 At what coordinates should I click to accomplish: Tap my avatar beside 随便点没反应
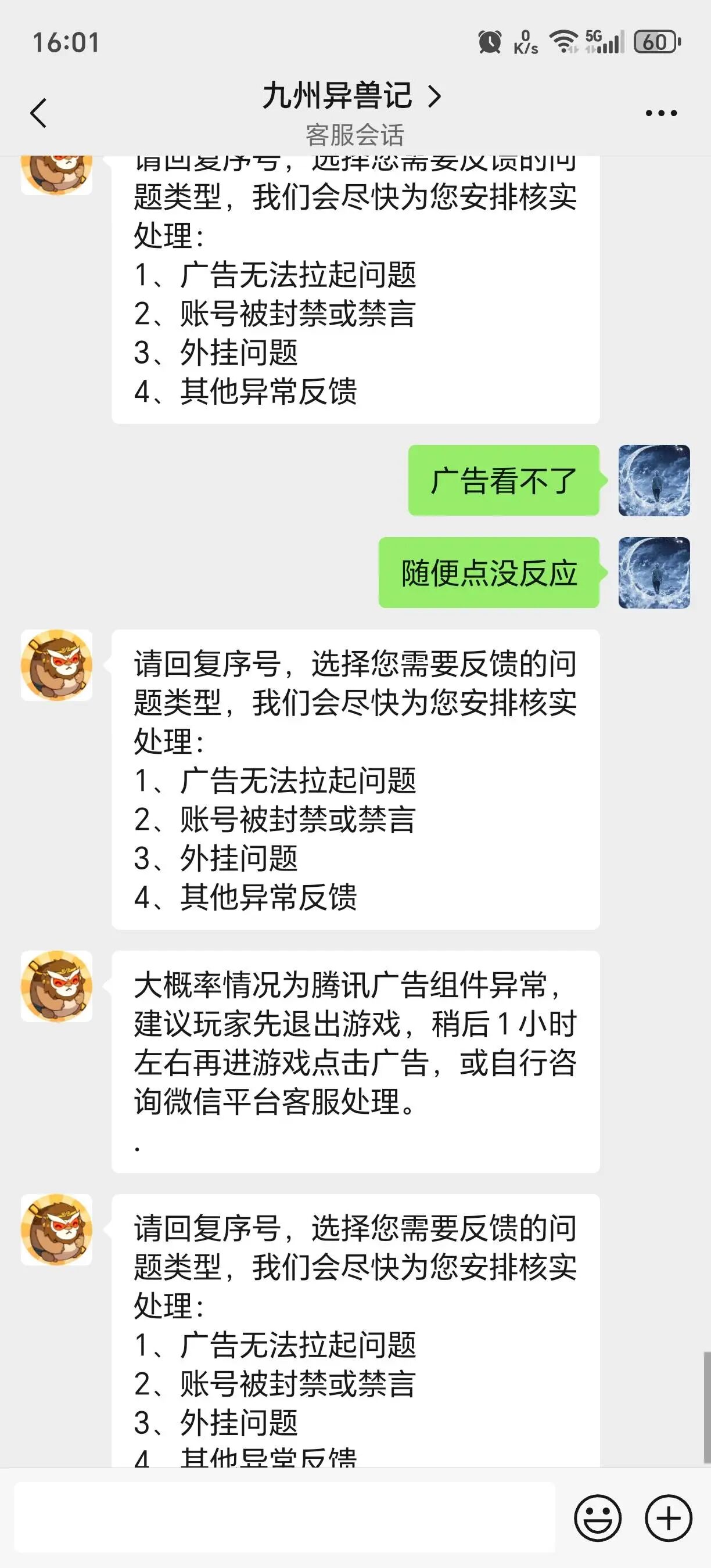[x=655, y=572]
